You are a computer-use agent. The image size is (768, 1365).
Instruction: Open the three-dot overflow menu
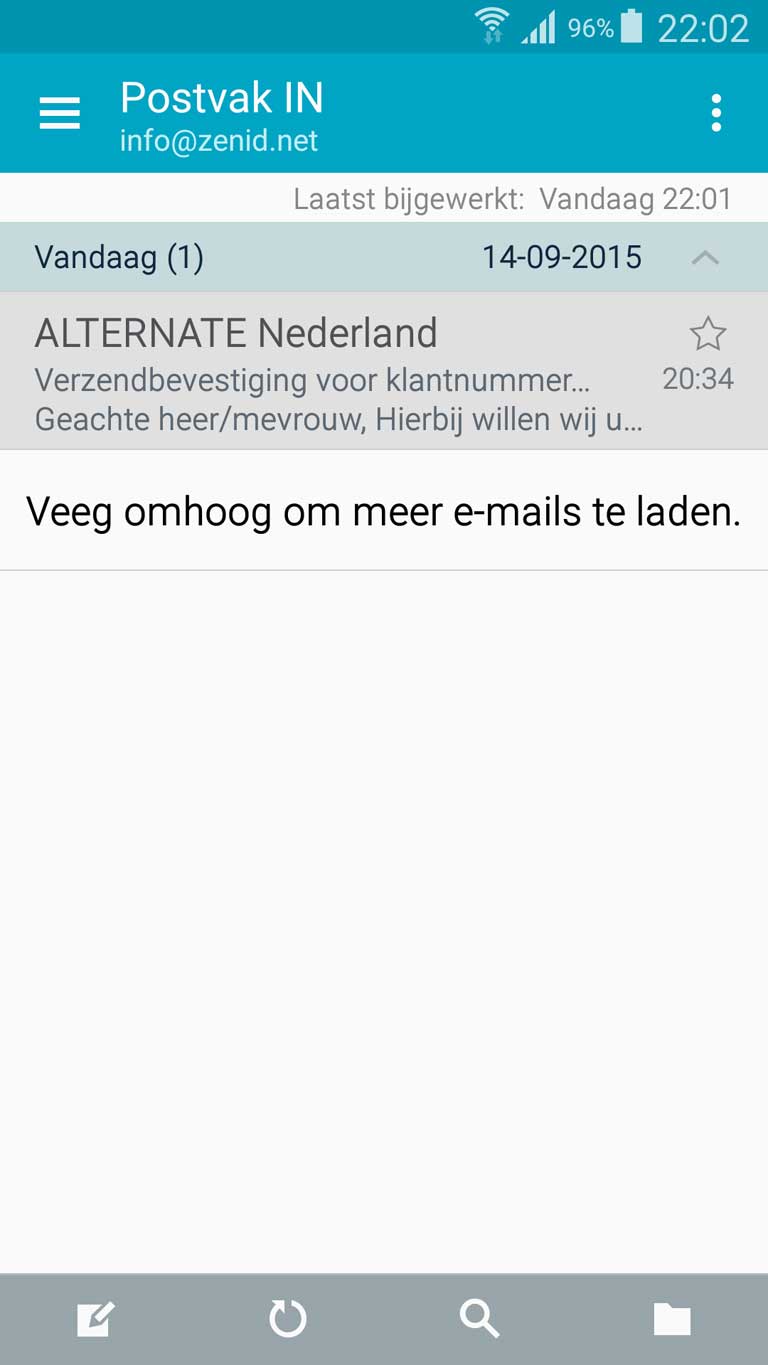click(716, 113)
